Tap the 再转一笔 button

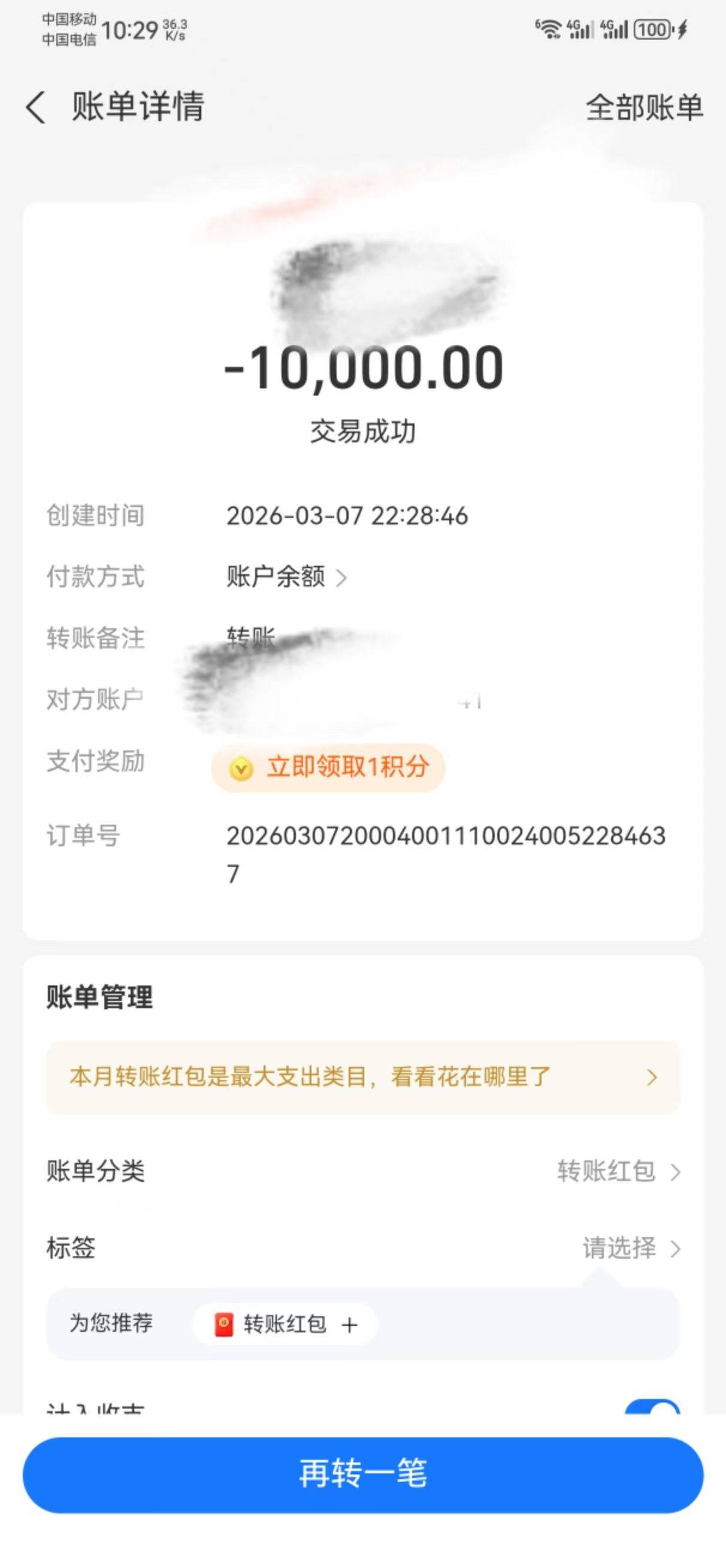click(362, 1474)
